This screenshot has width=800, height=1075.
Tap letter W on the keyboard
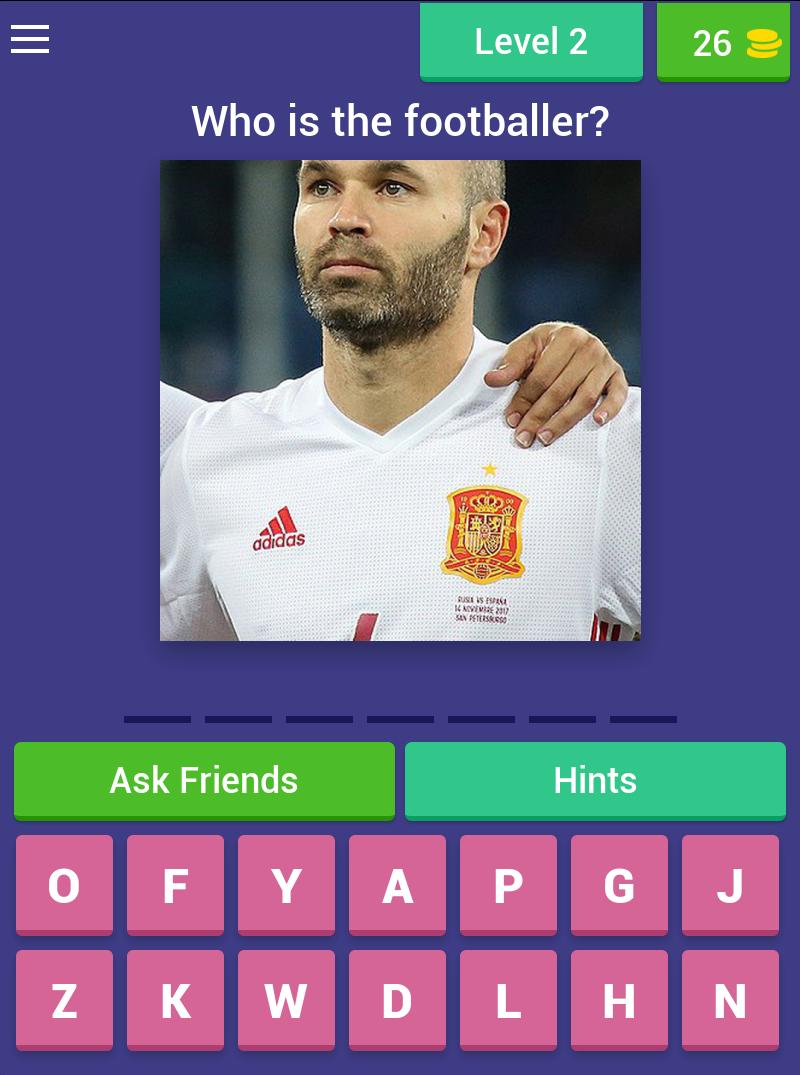point(286,999)
